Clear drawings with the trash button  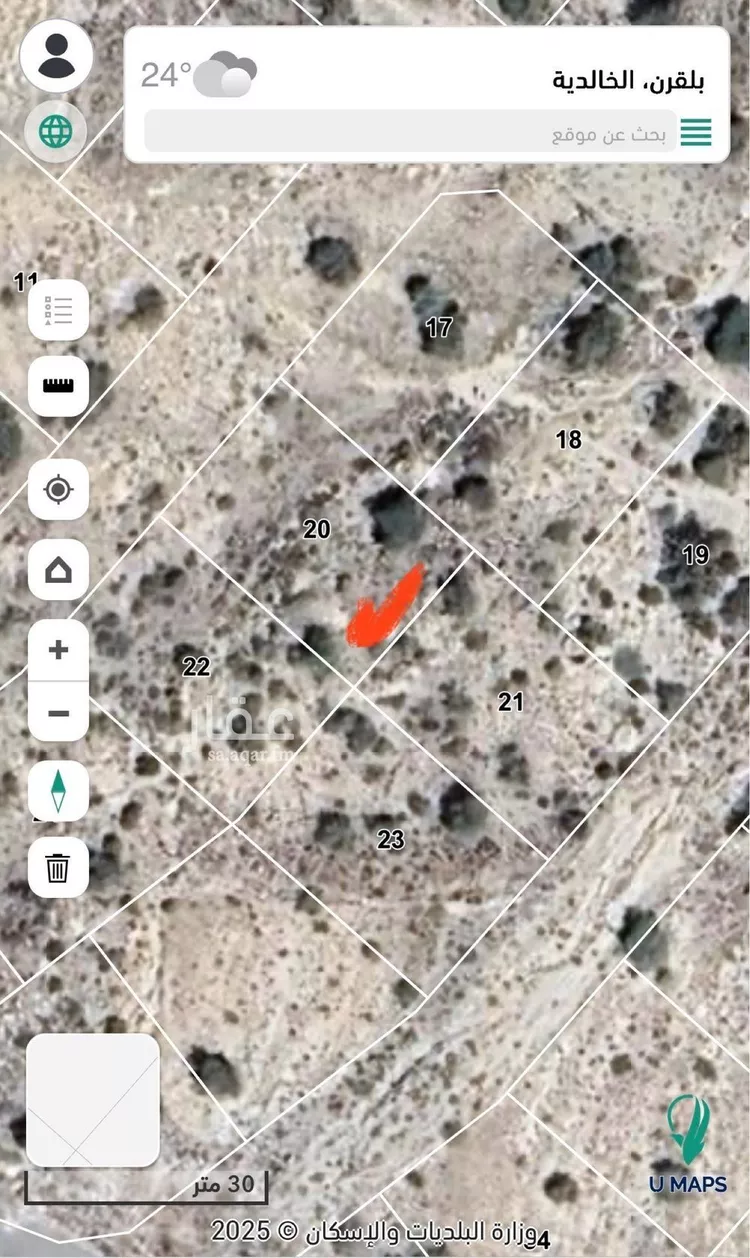tap(58, 868)
